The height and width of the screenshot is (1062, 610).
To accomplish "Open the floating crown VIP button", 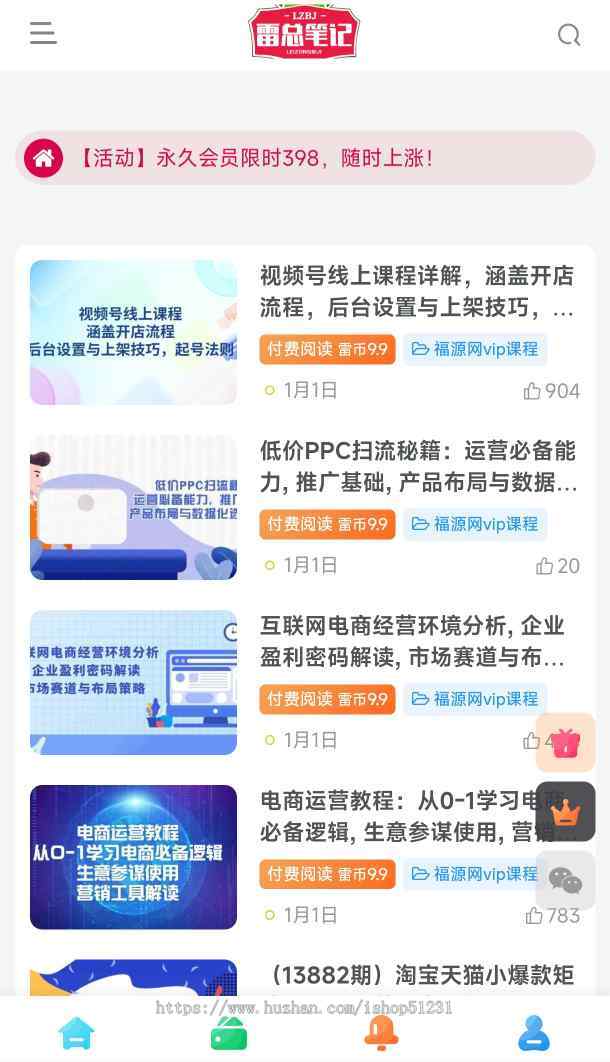I will pos(565,812).
